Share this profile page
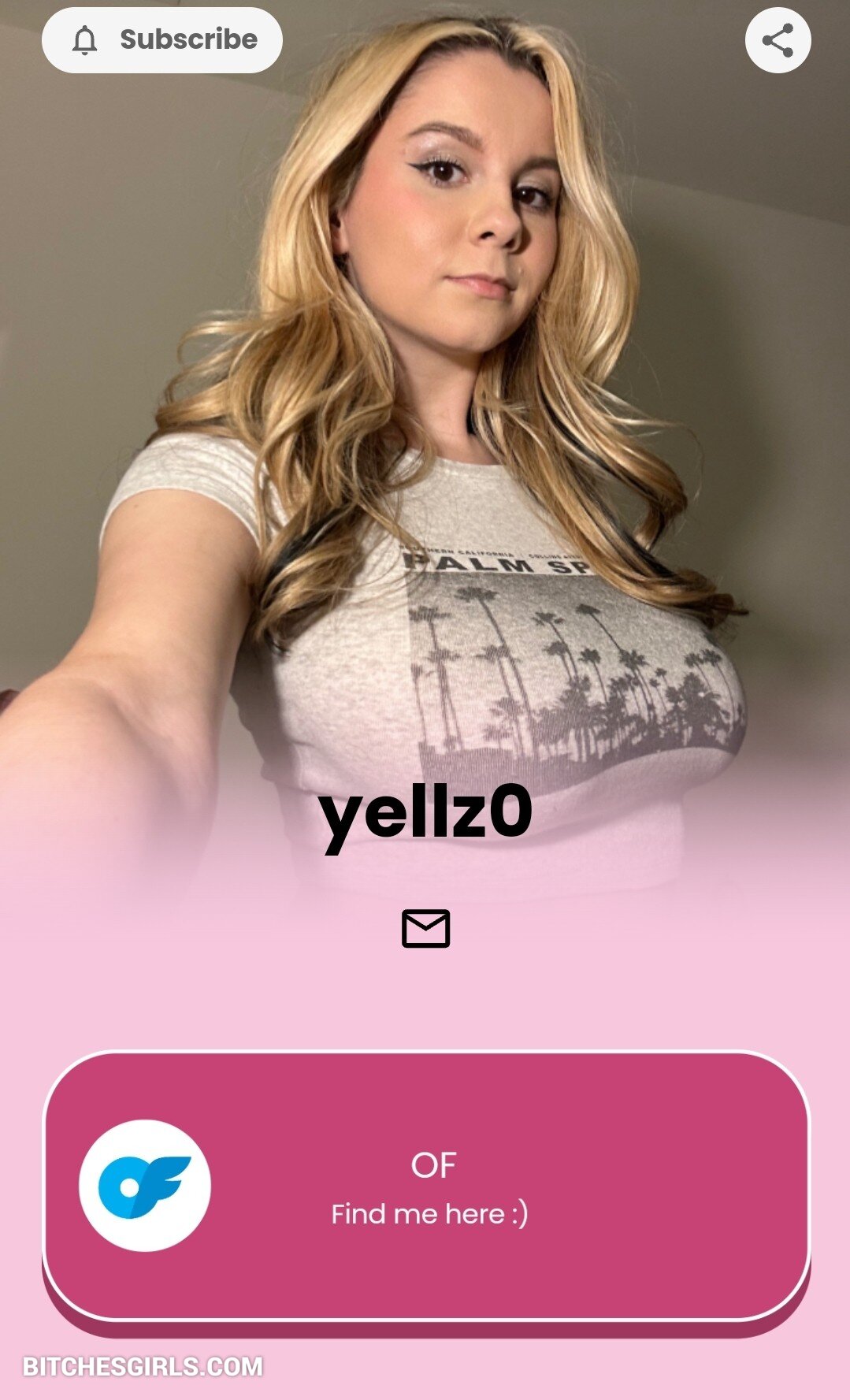The image size is (850, 1400). click(778, 40)
